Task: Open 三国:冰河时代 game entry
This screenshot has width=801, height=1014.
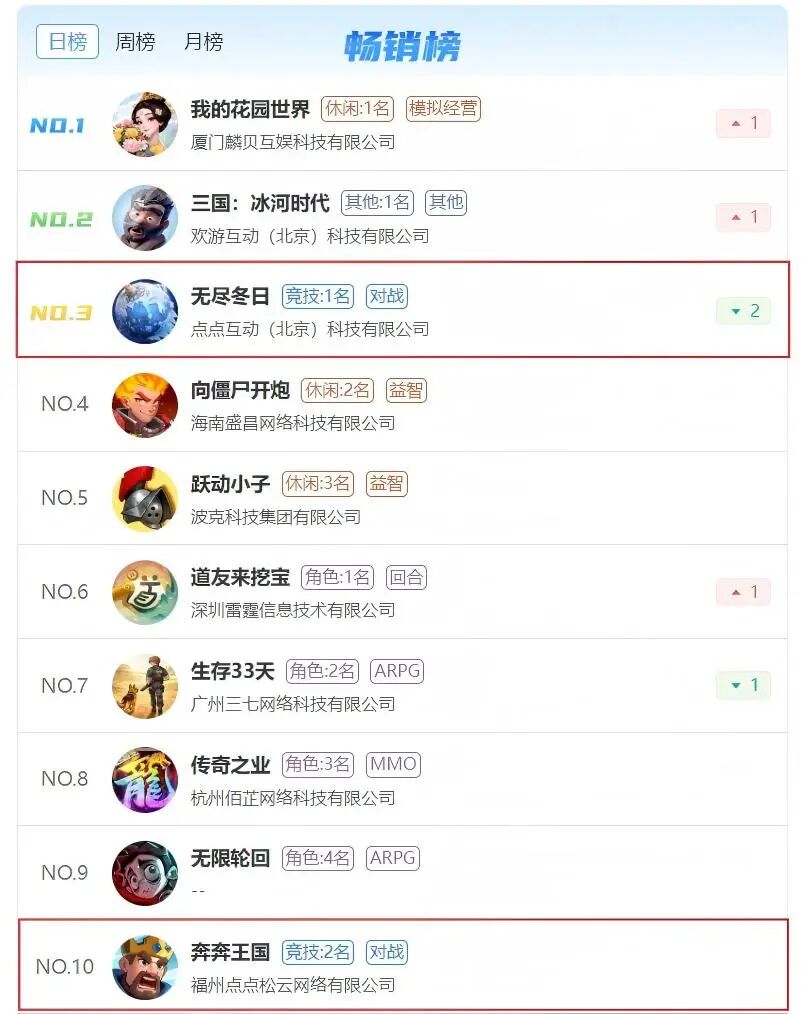Action: 259,203
